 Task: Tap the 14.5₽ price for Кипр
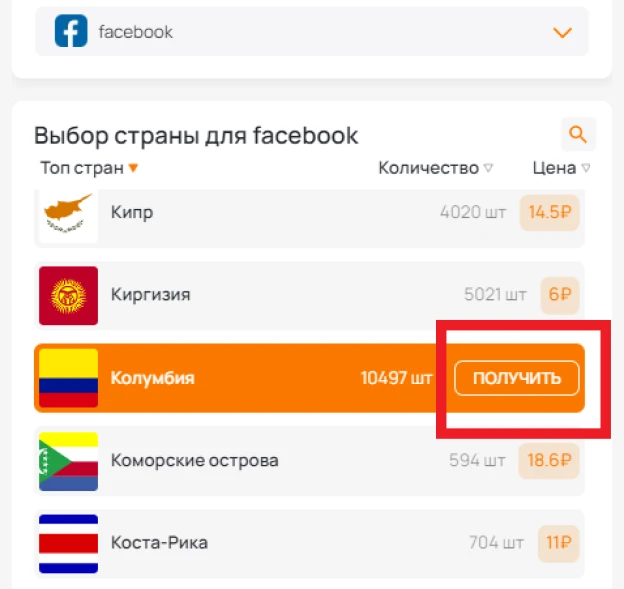549,213
